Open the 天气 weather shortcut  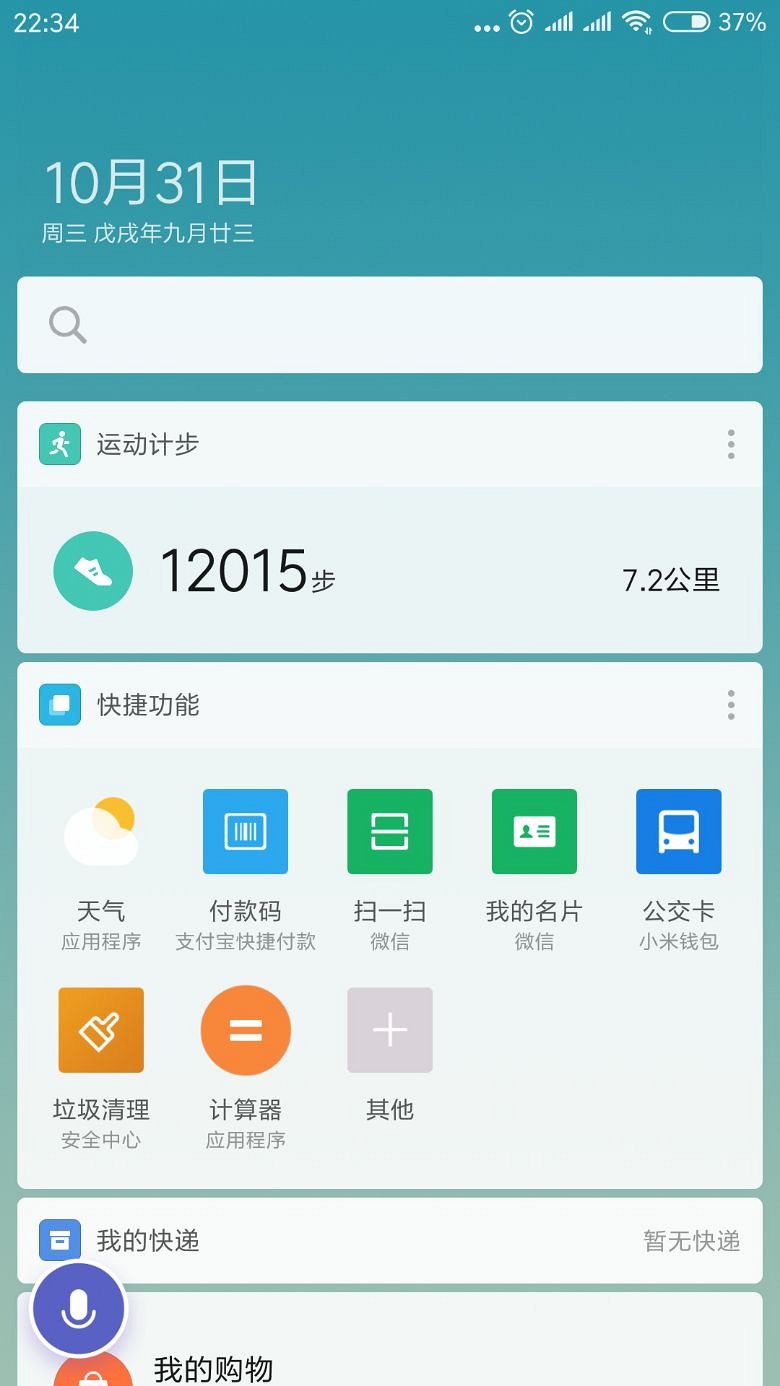(101, 832)
